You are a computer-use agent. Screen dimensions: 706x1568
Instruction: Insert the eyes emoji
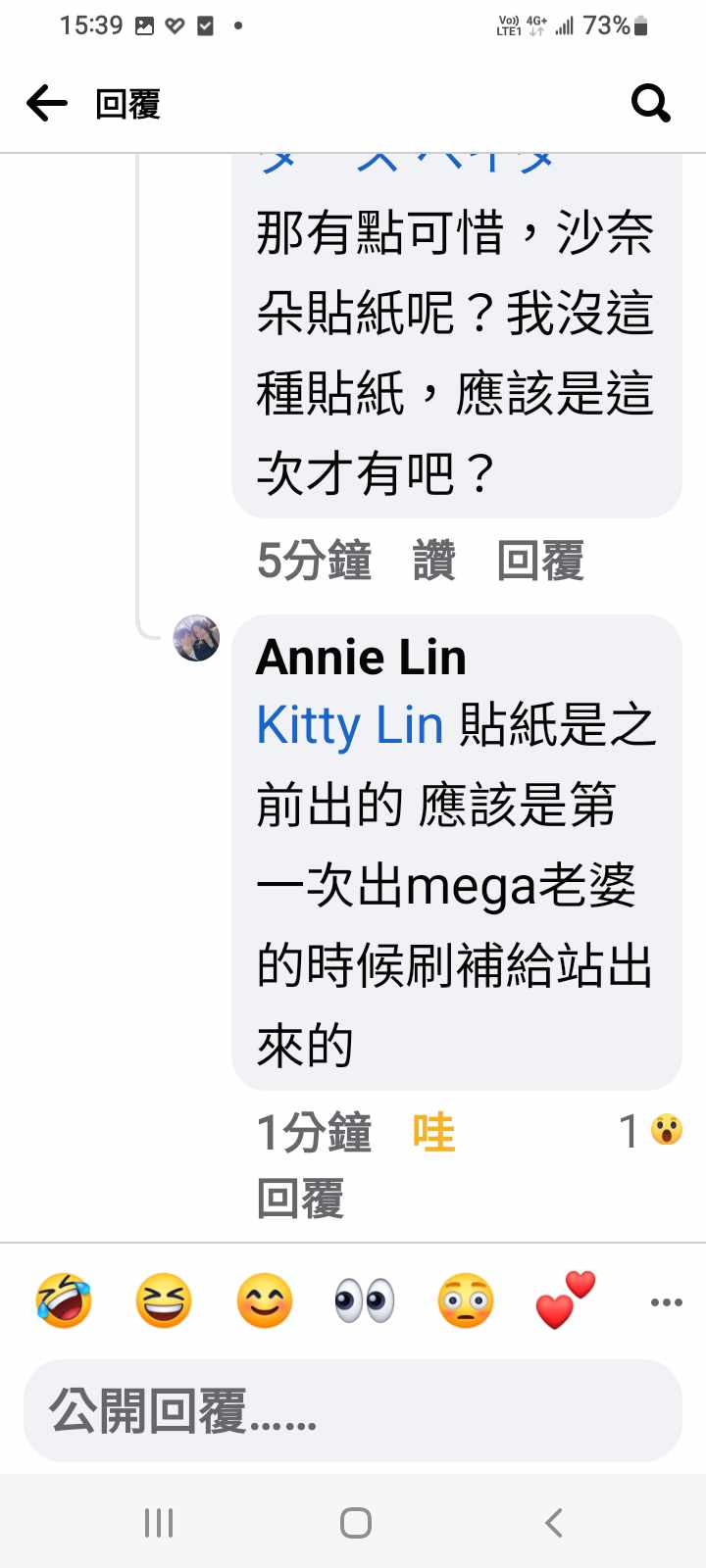[365, 1301]
